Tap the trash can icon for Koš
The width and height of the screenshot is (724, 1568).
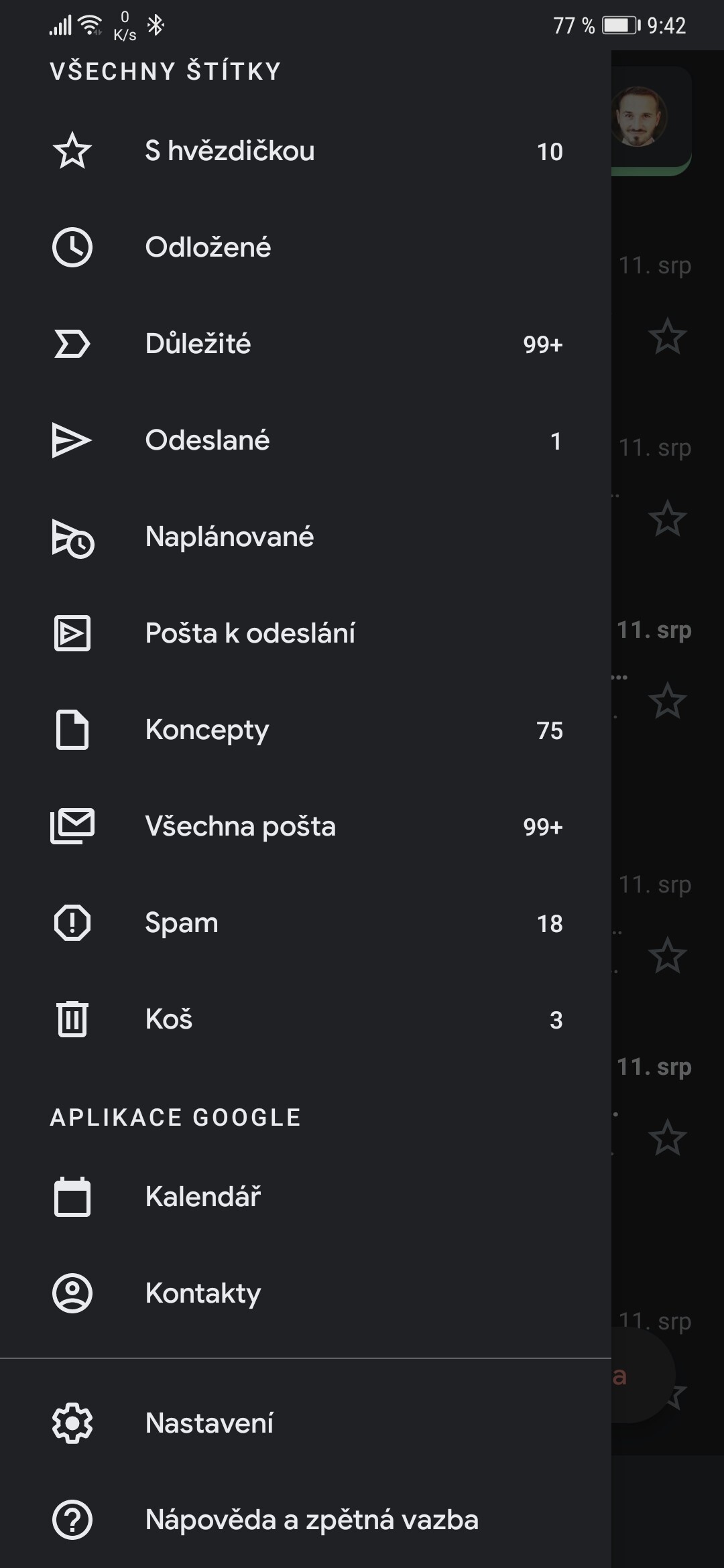tap(72, 1019)
